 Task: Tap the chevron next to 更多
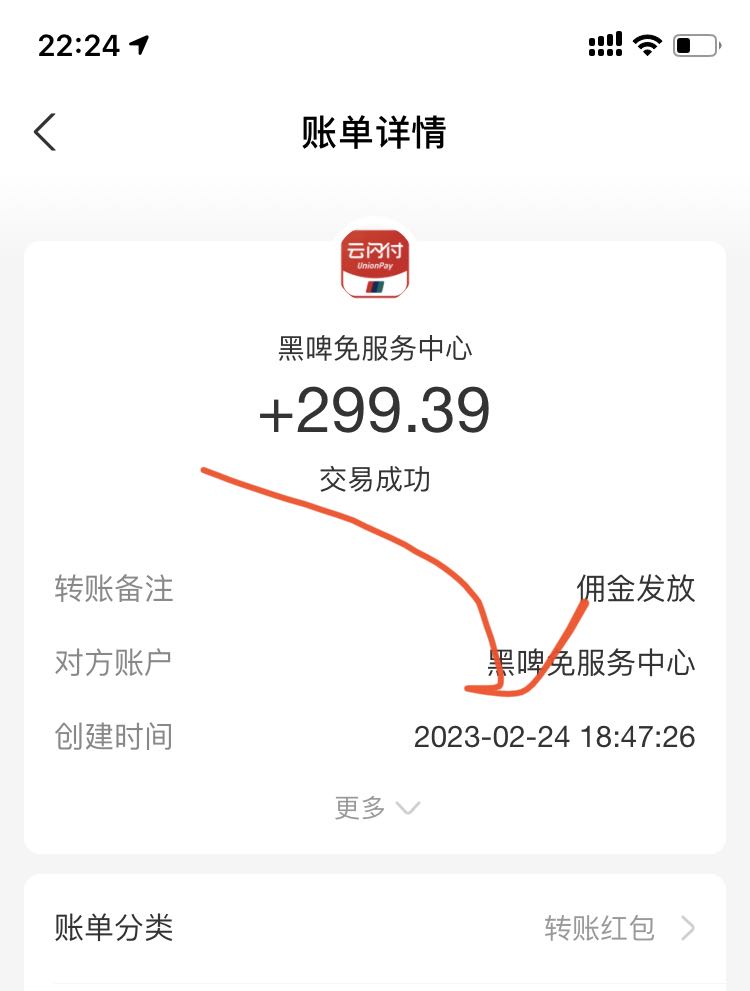406,807
